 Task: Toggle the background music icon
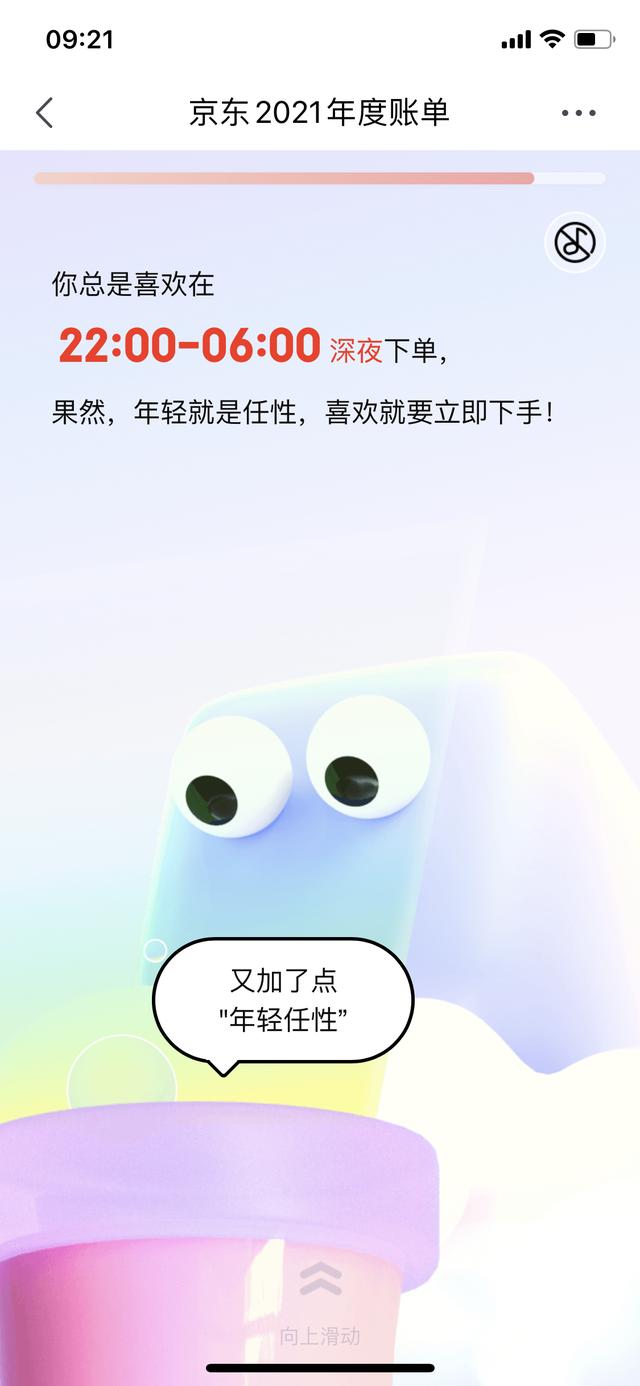coord(575,242)
